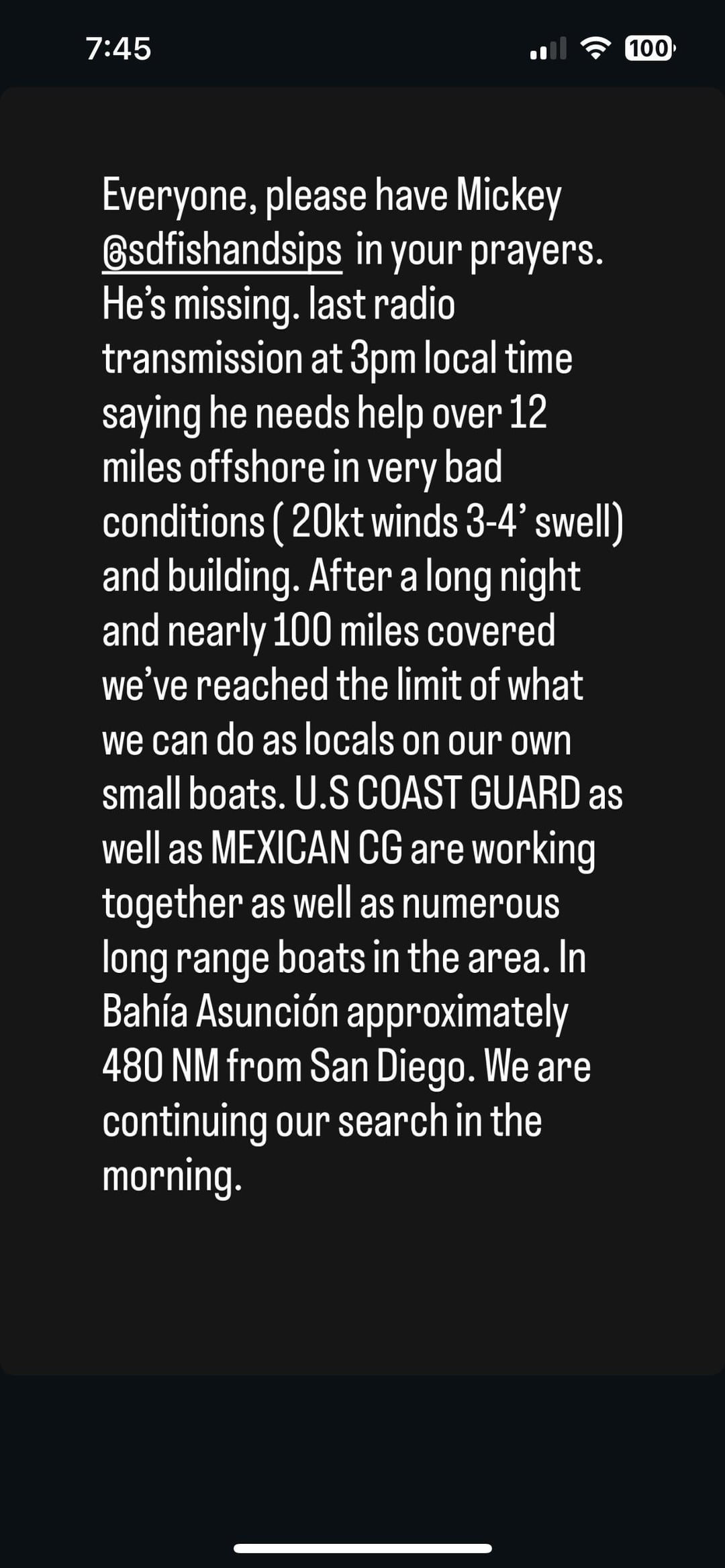Open the @sdfishandsips mention link
Viewport: 725px width, 1568px height.
222,251
